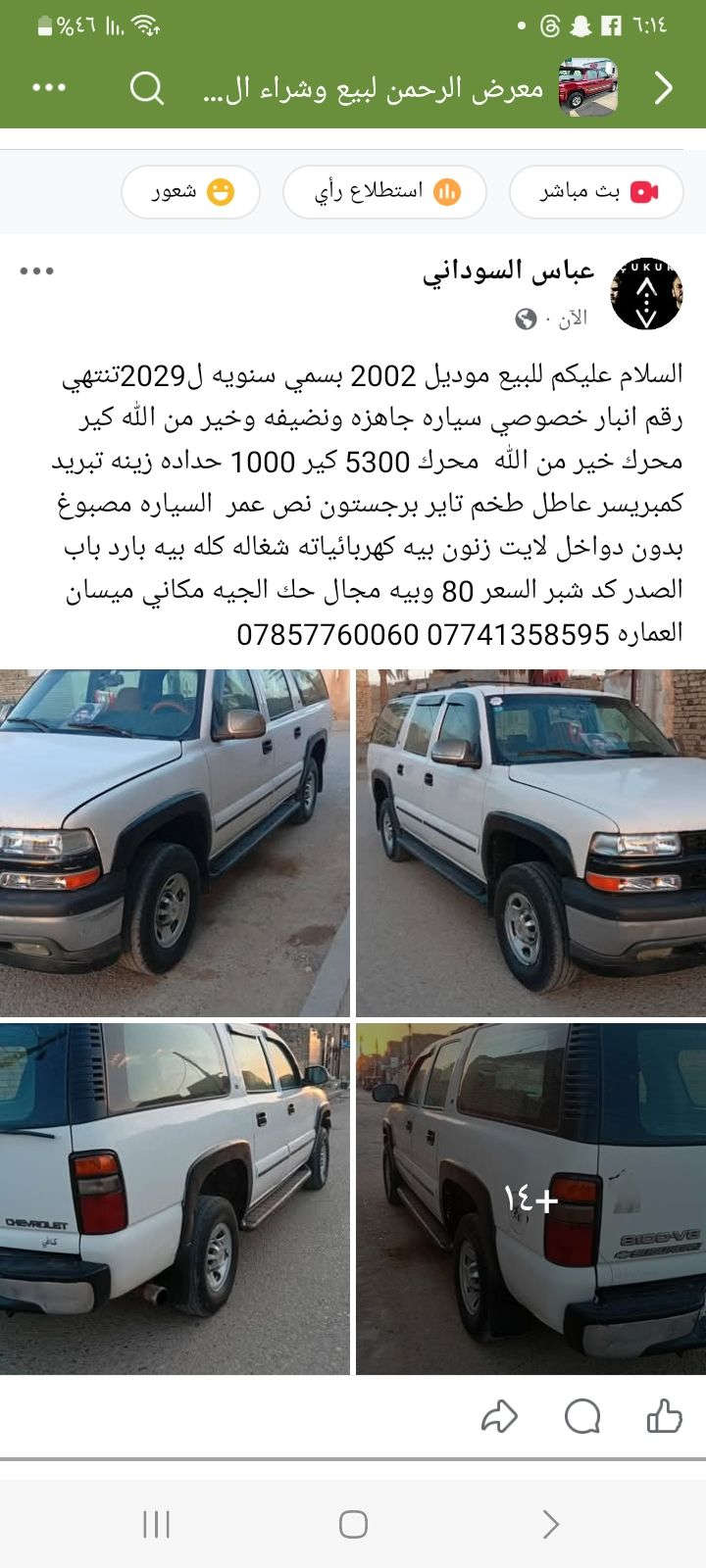Go back using the header arrow
Viewport: 706px width, 1568px height.
(664, 88)
